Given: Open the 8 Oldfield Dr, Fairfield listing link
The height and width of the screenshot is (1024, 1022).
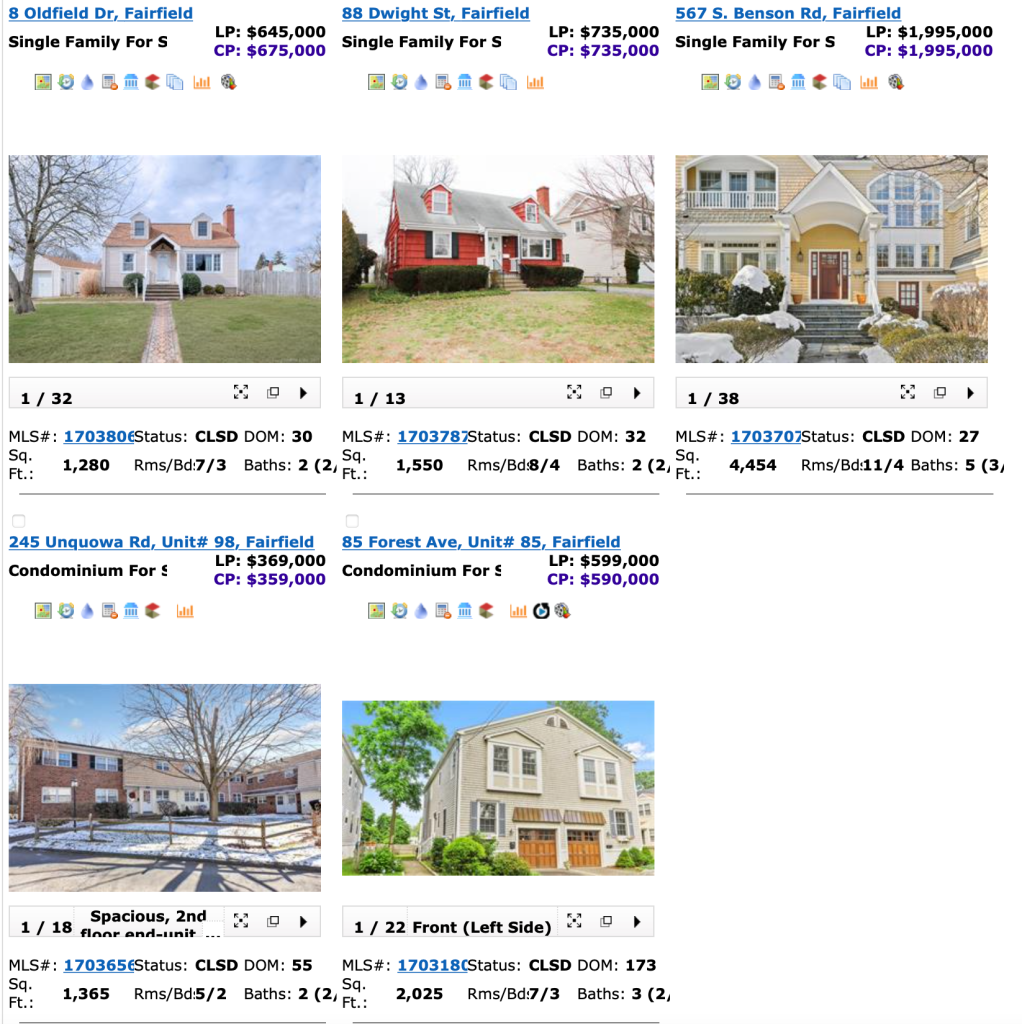Looking at the screenshot, I should pyautogui.click(x=100, y=13).
